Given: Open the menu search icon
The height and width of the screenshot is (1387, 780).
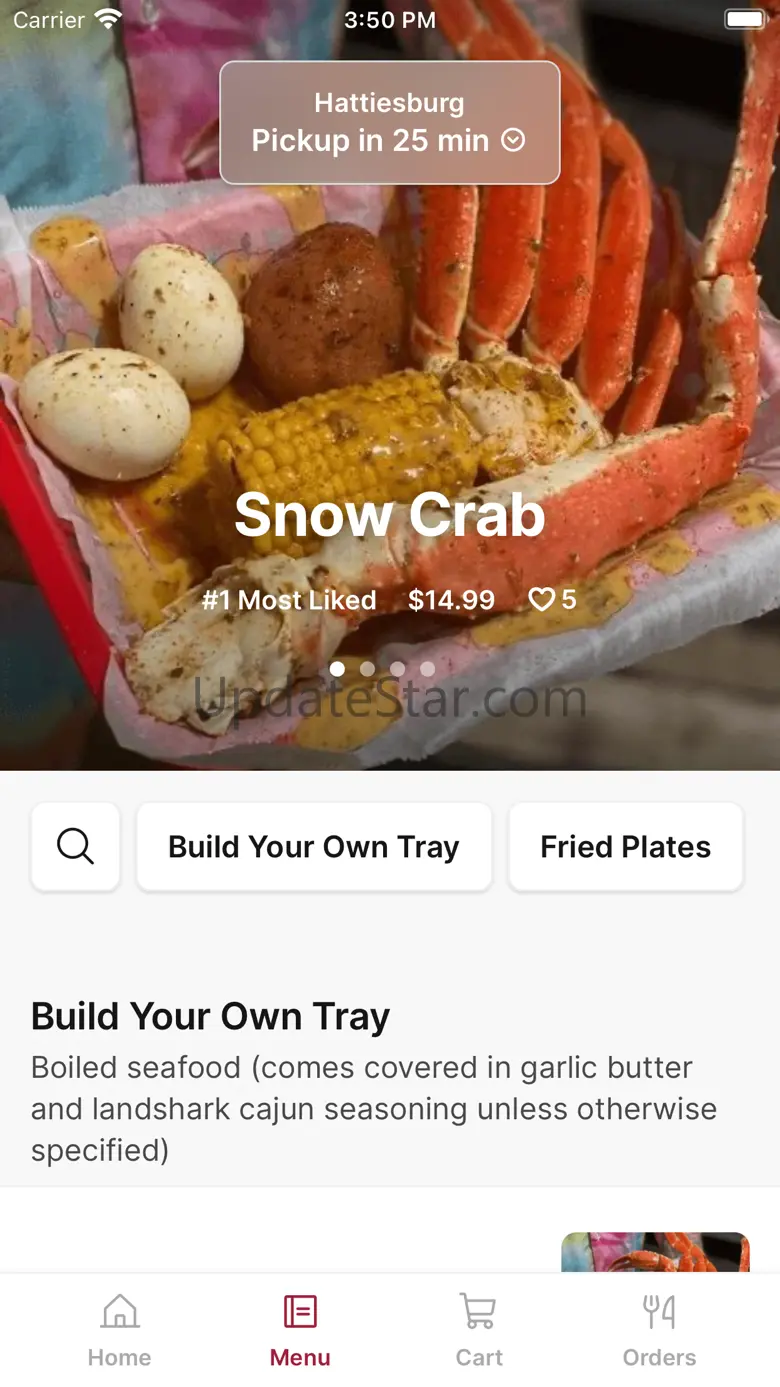Looking at the screenshot, I should click(76, 847).
